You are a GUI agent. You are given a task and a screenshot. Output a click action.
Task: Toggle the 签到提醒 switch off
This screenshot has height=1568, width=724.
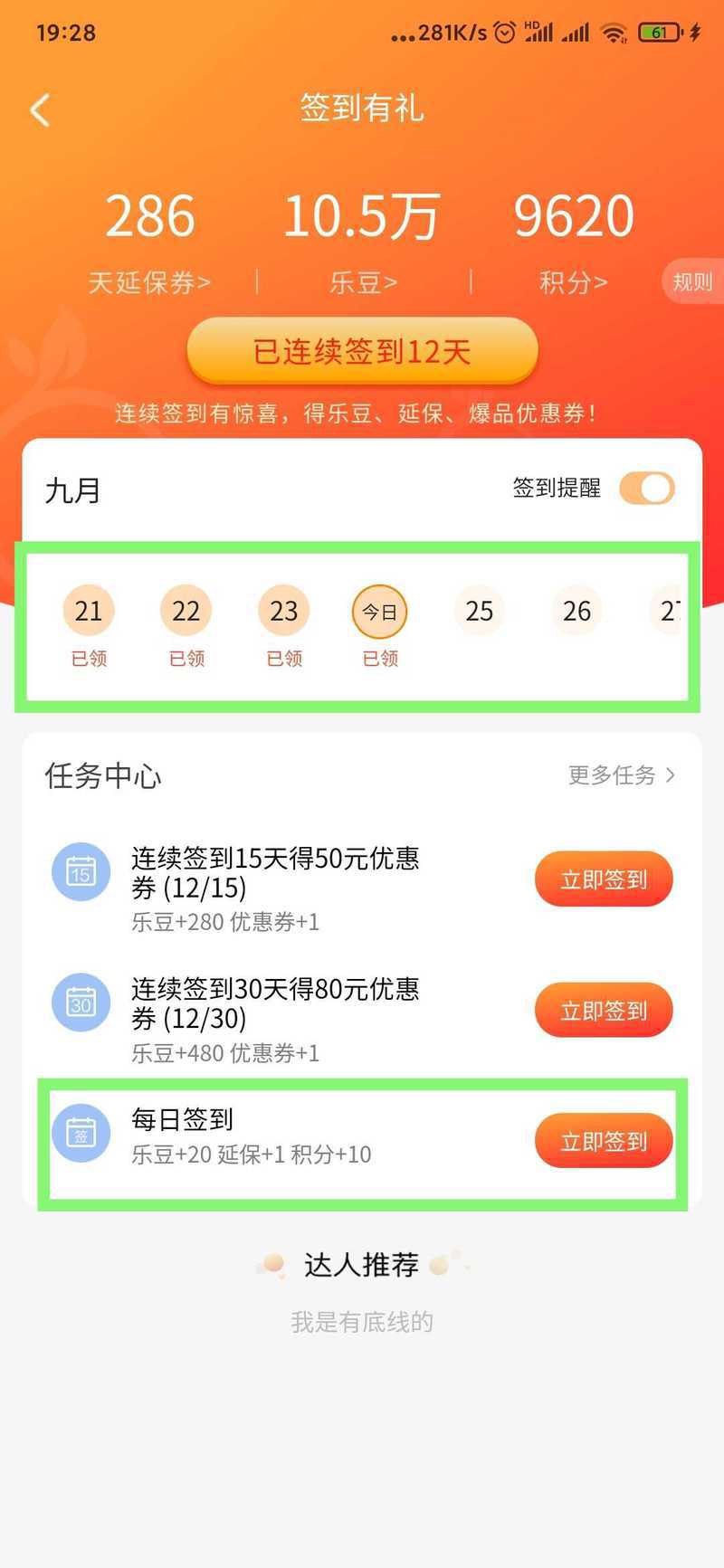(x=647, y=489)
